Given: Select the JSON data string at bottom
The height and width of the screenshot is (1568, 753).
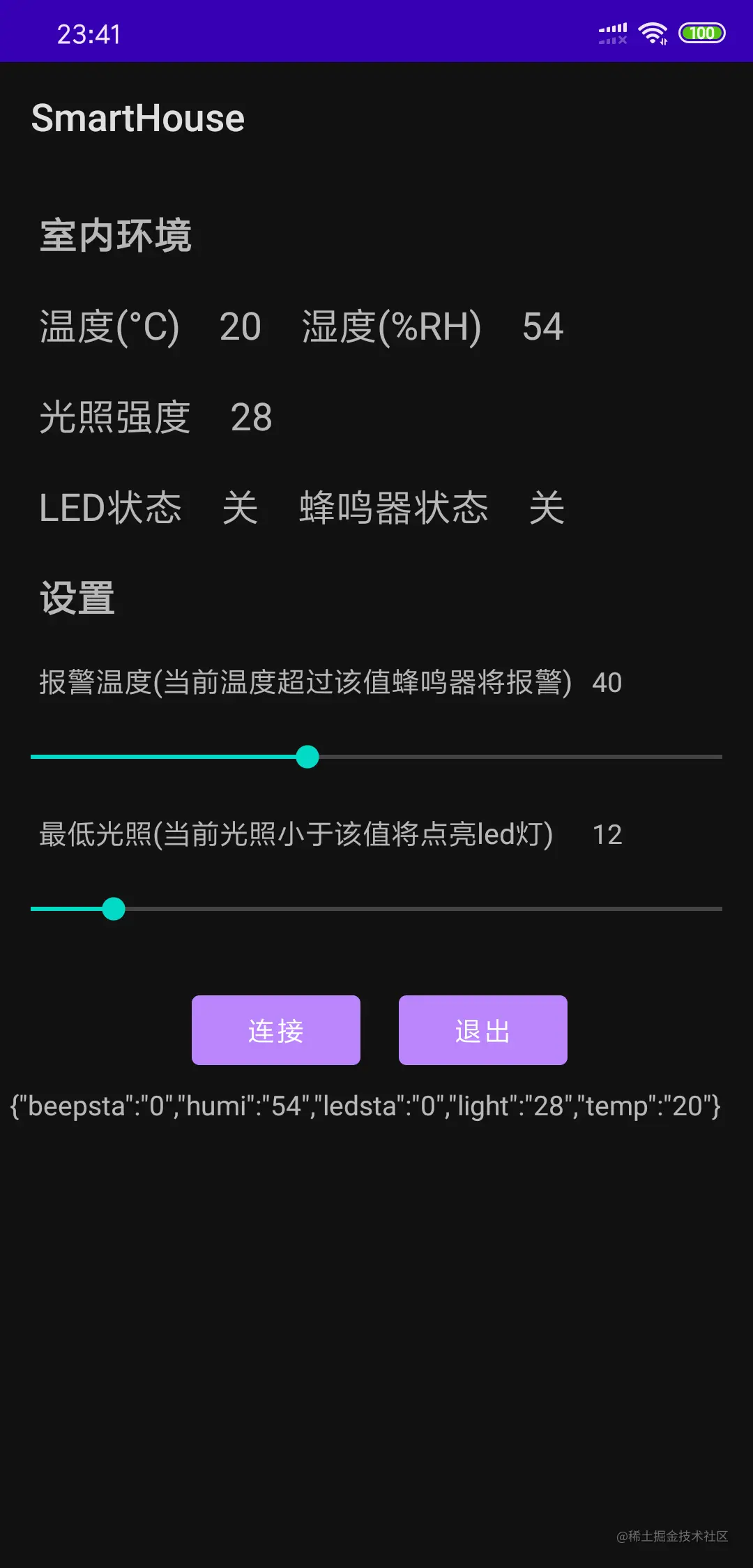Looking at the screenshot, I should (x=364, y=1106).
